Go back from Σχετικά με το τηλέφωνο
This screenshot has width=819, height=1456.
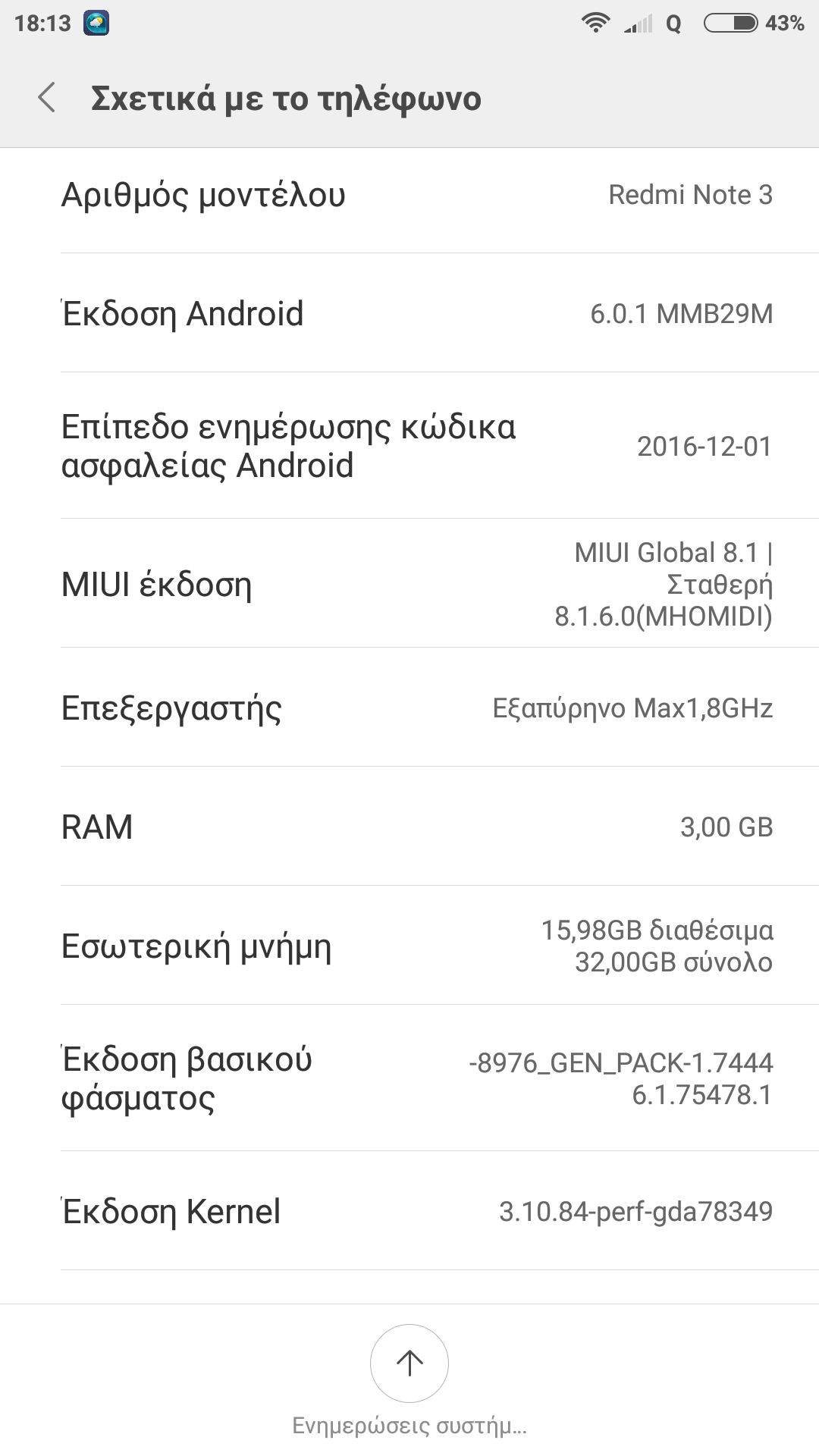pos(47,98)
